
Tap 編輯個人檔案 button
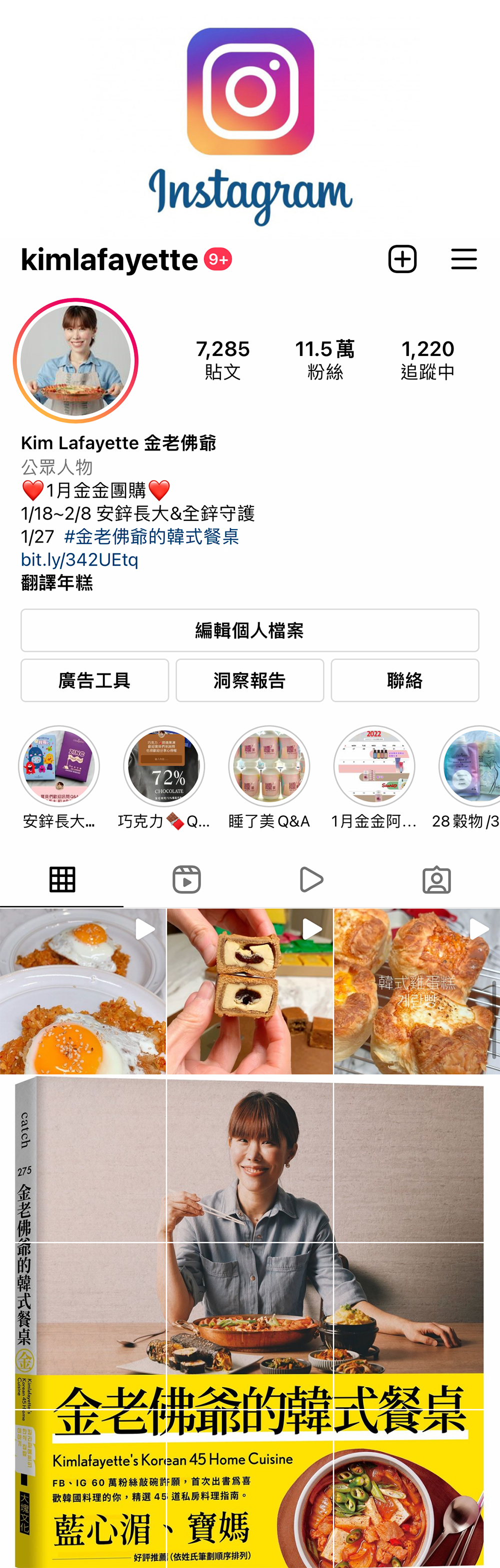[x=249, y=630]
